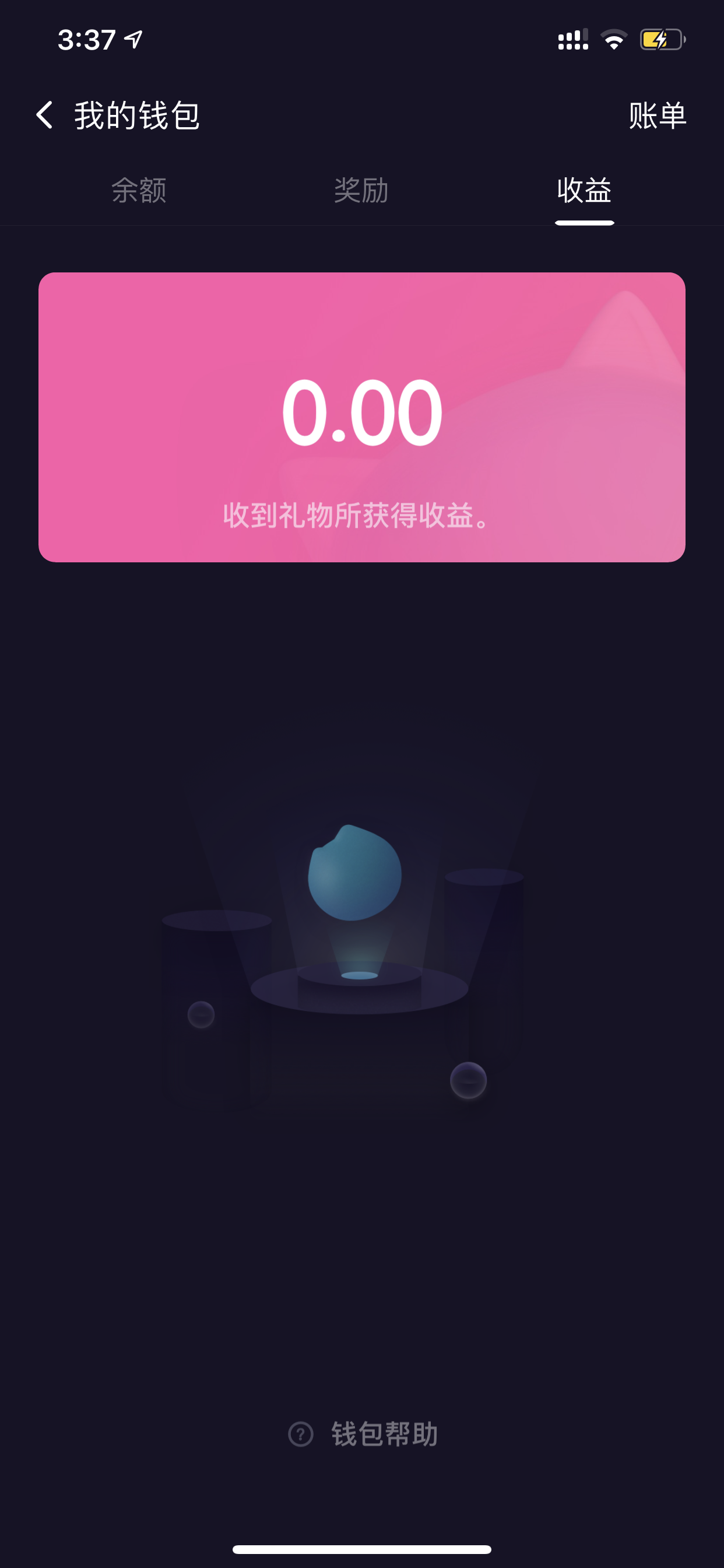Open the 账单 bill page
Viewport: 724px width, 1568px height.
tap(657, 116)
